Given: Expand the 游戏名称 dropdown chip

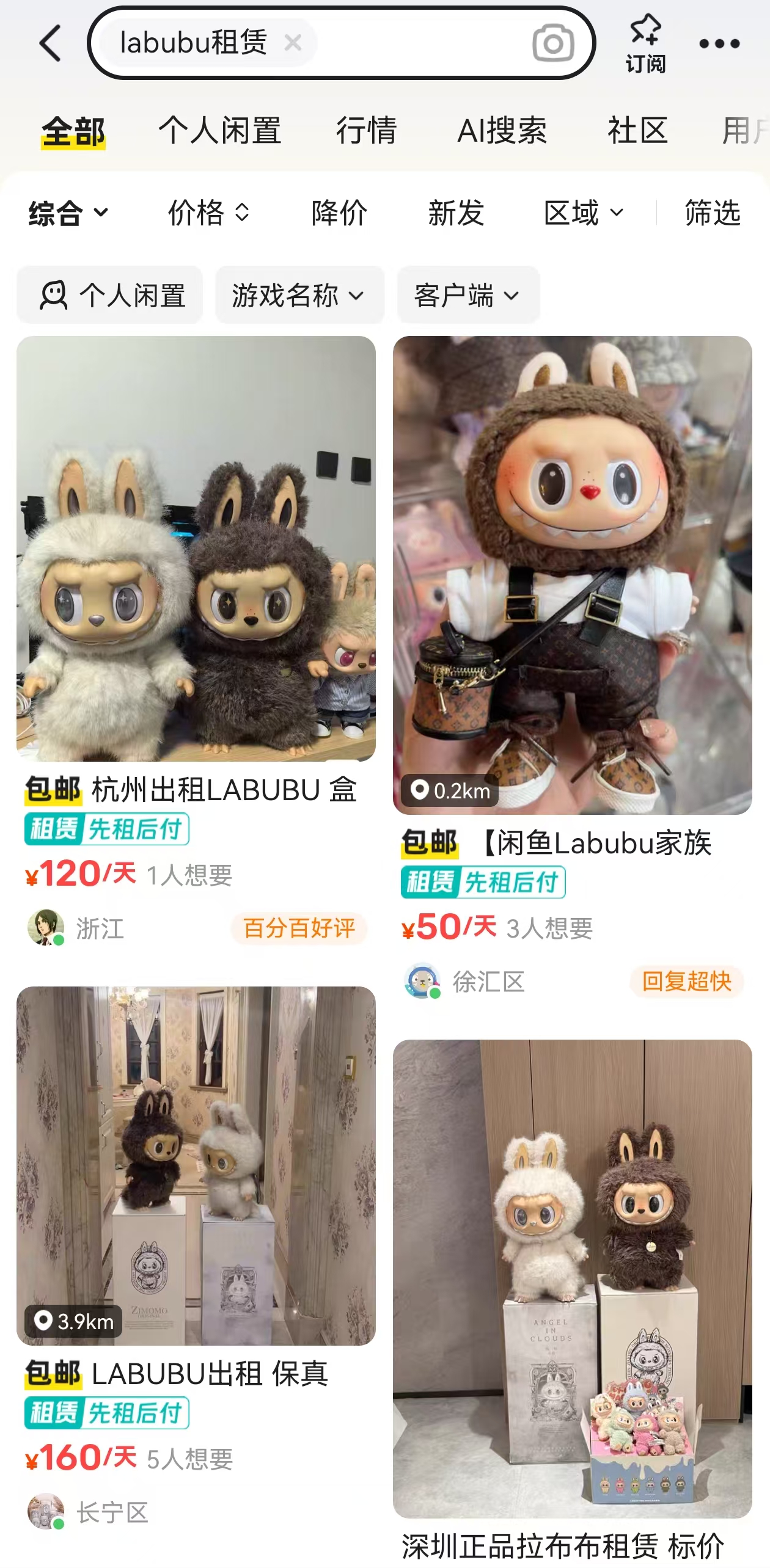Looking at the screenshot, I should point(299,296).
